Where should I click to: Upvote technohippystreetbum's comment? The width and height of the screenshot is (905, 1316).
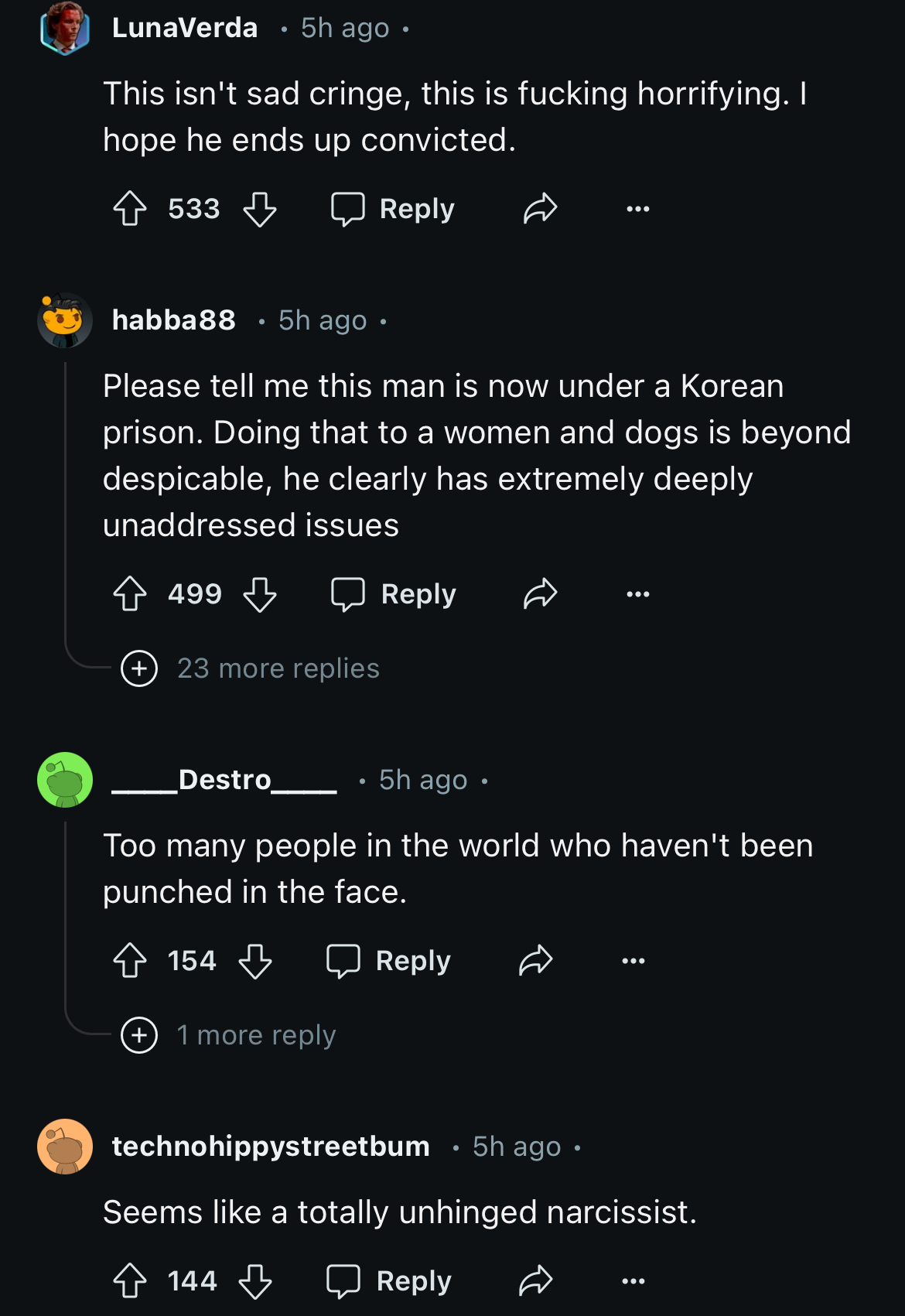coord(130,1280)
